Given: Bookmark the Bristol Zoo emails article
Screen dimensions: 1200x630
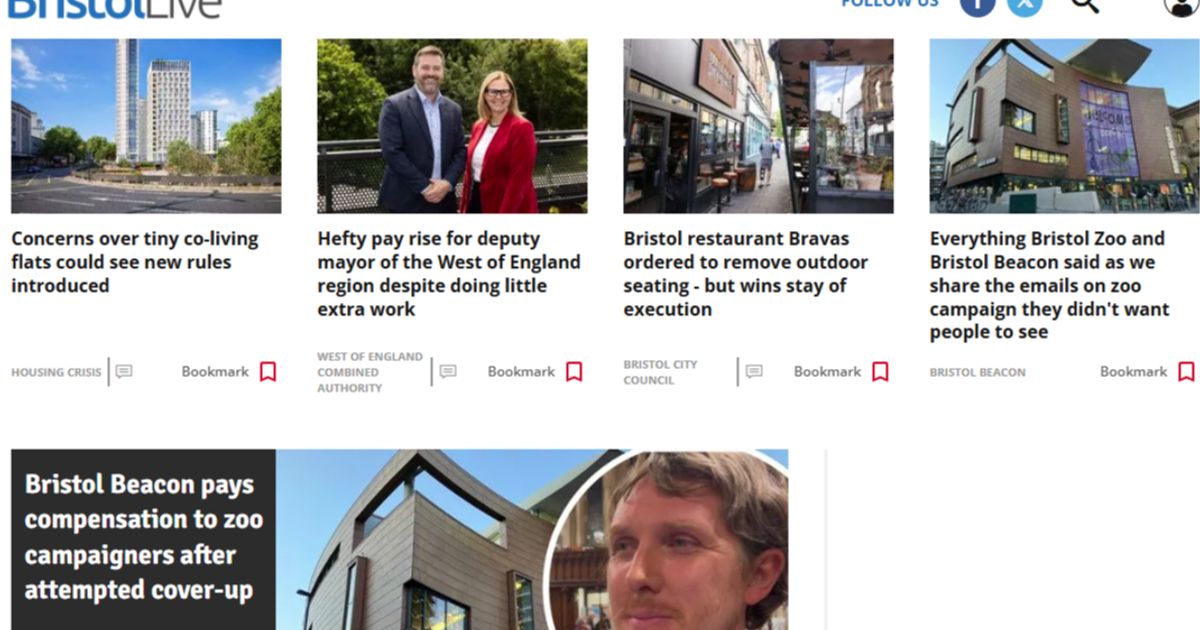Looking at the screenshot, I should click(x=1185, y=372).
